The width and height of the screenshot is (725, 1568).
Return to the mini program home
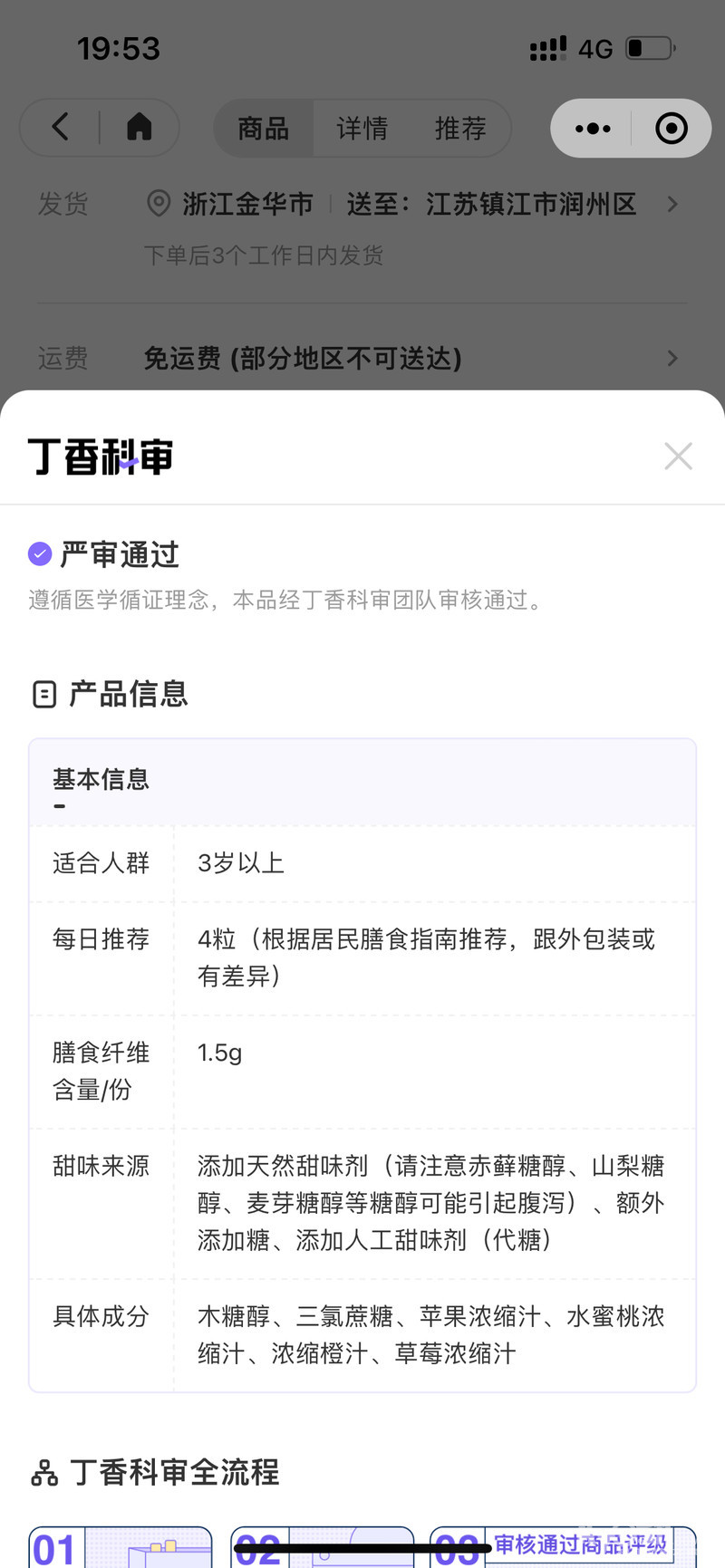point(139,128)
